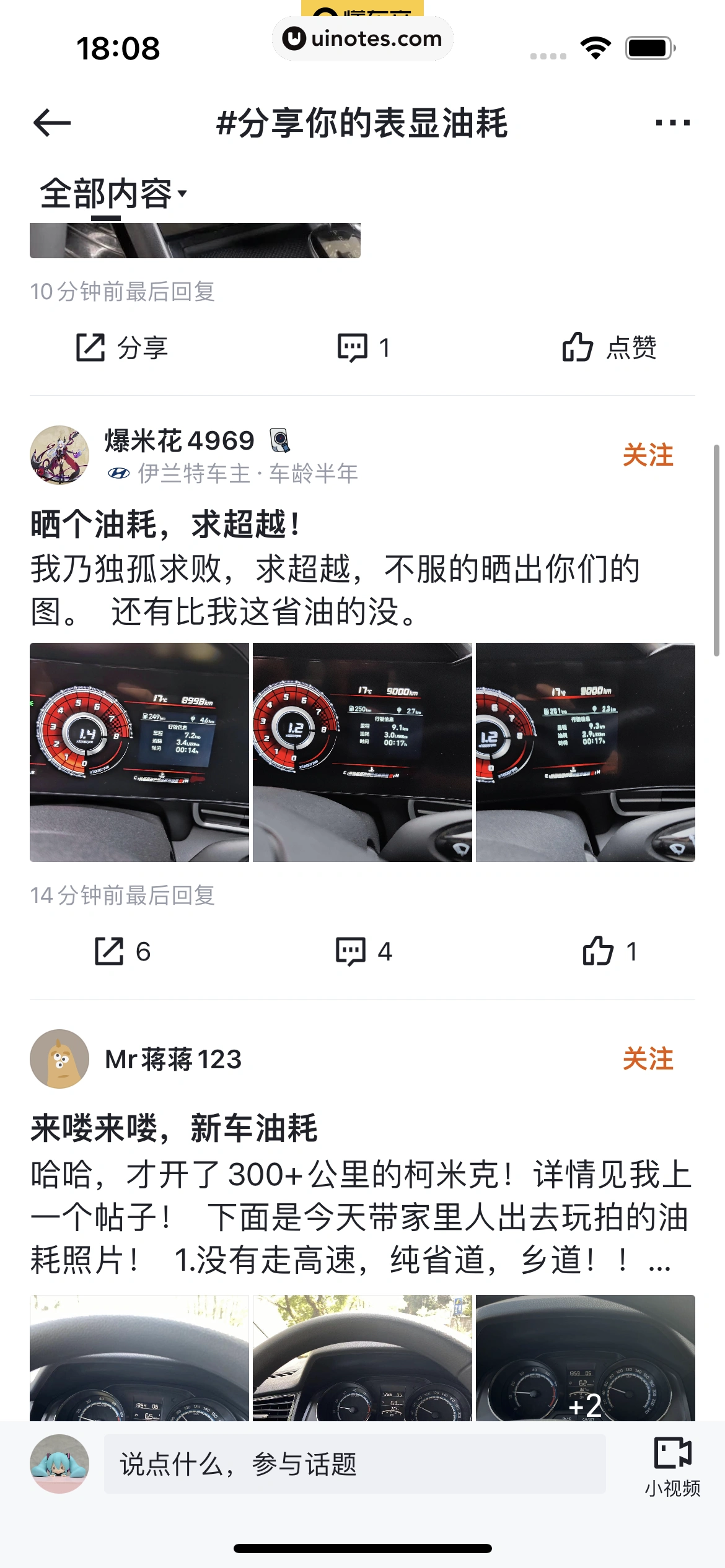Screen dimensions: 725x1568
Task: Like 爆米花4969's post
Action: pyautogui.click(x=609, y=951)
